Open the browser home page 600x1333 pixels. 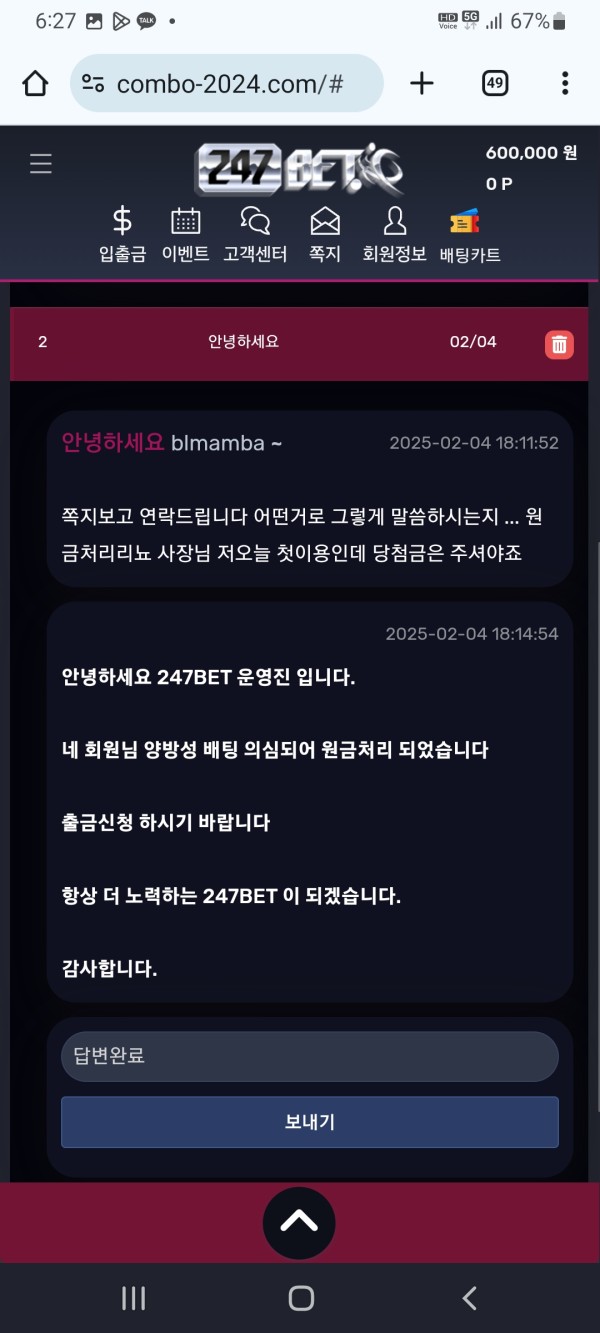click(x=35, y=83)
